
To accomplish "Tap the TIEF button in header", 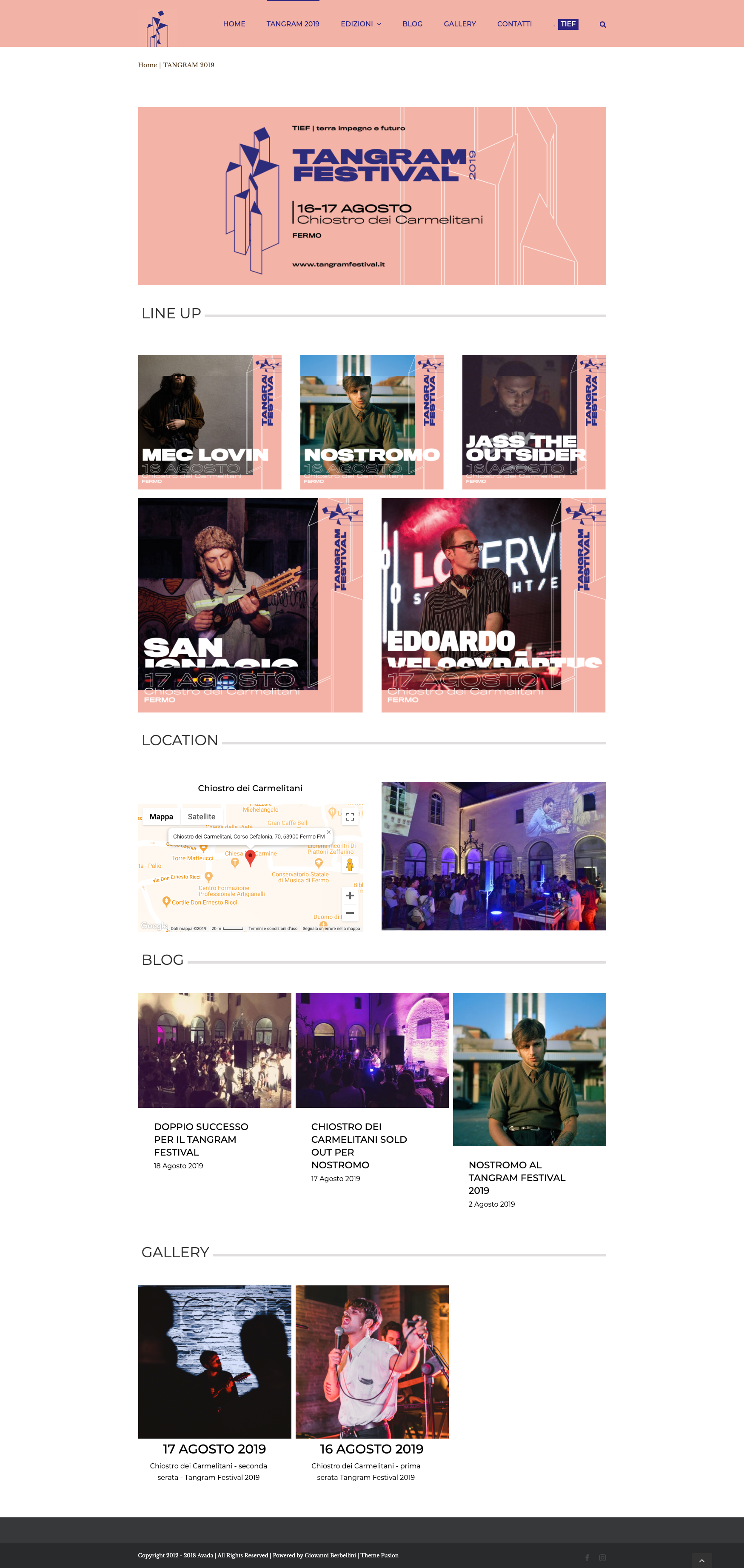I will point(567,24).
